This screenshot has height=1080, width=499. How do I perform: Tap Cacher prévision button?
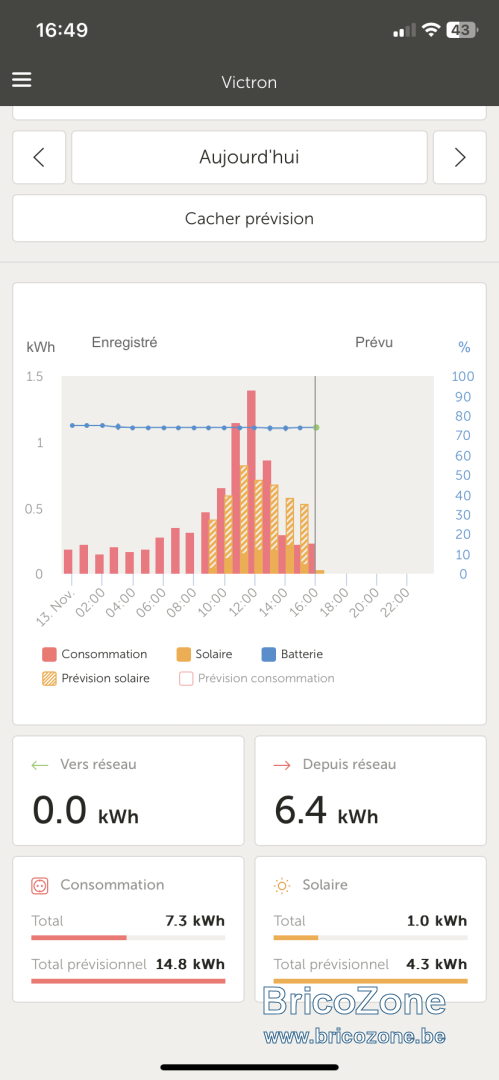(250, 218)
